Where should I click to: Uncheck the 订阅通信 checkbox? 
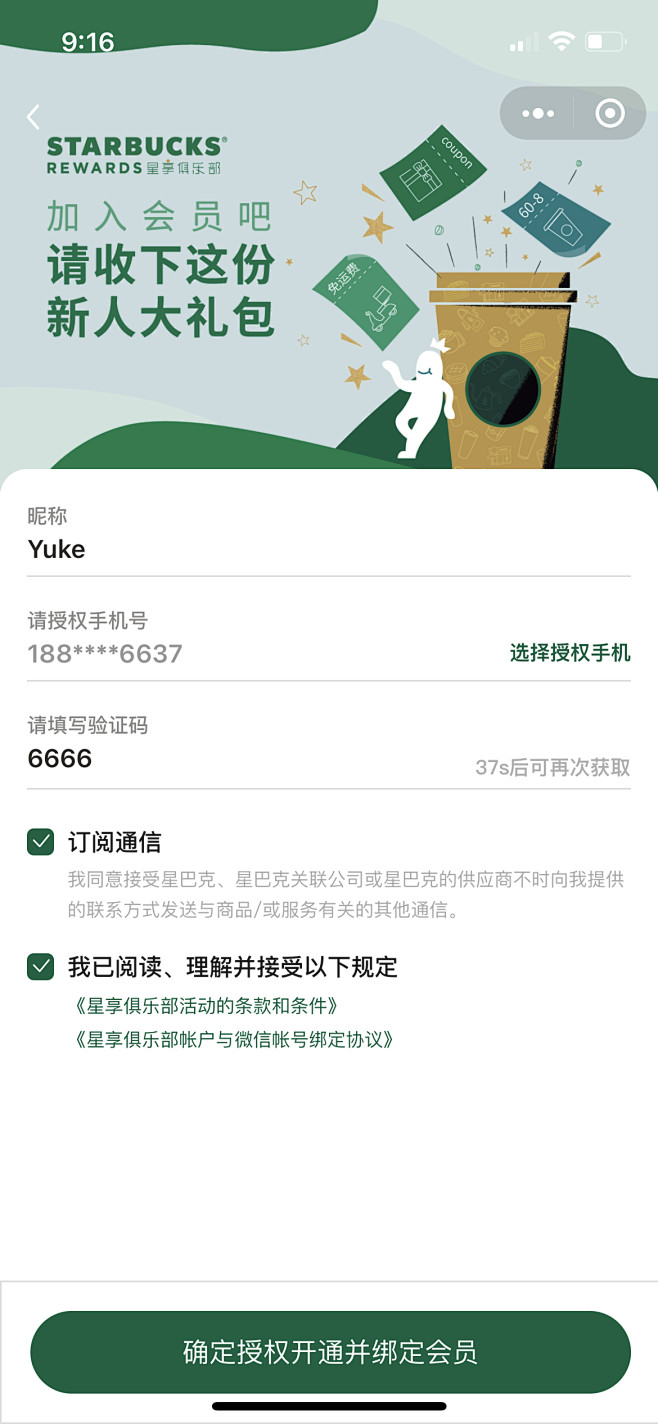[41, 842]
